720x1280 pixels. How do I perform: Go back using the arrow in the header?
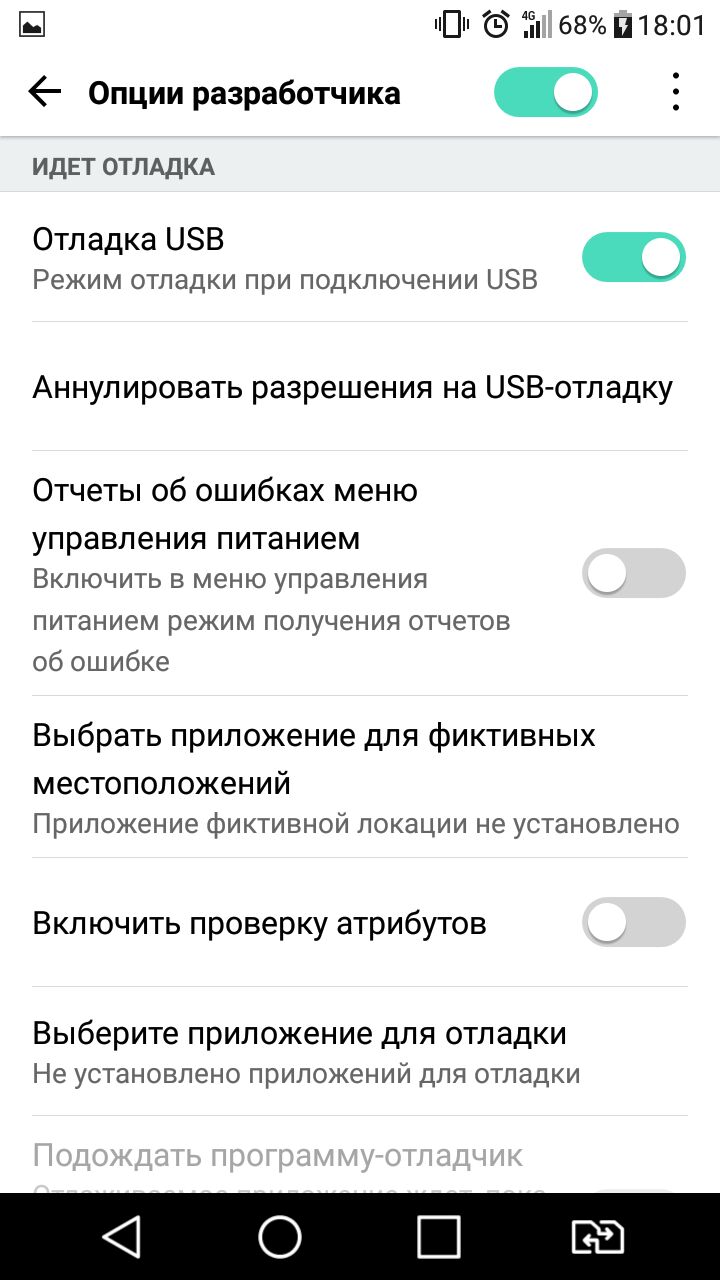tap(45, 93)
